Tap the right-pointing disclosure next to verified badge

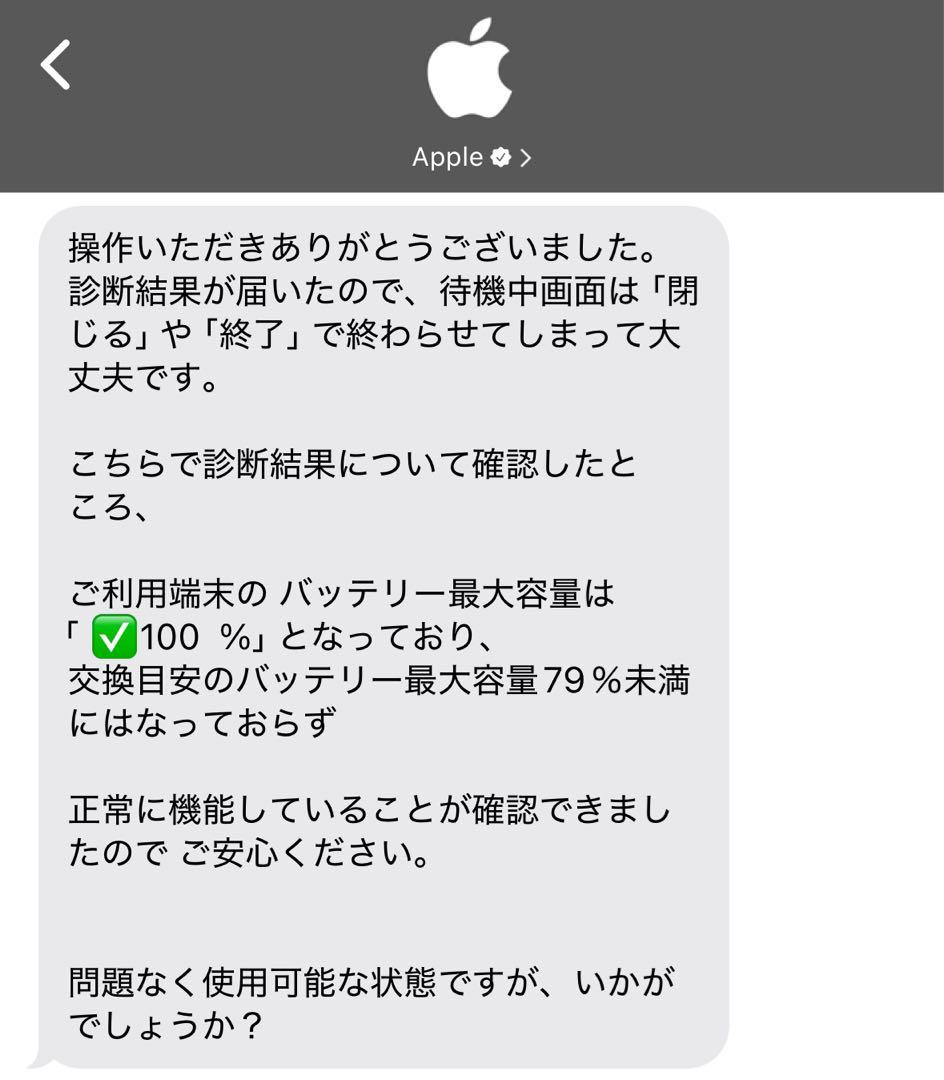pos(527,156)
